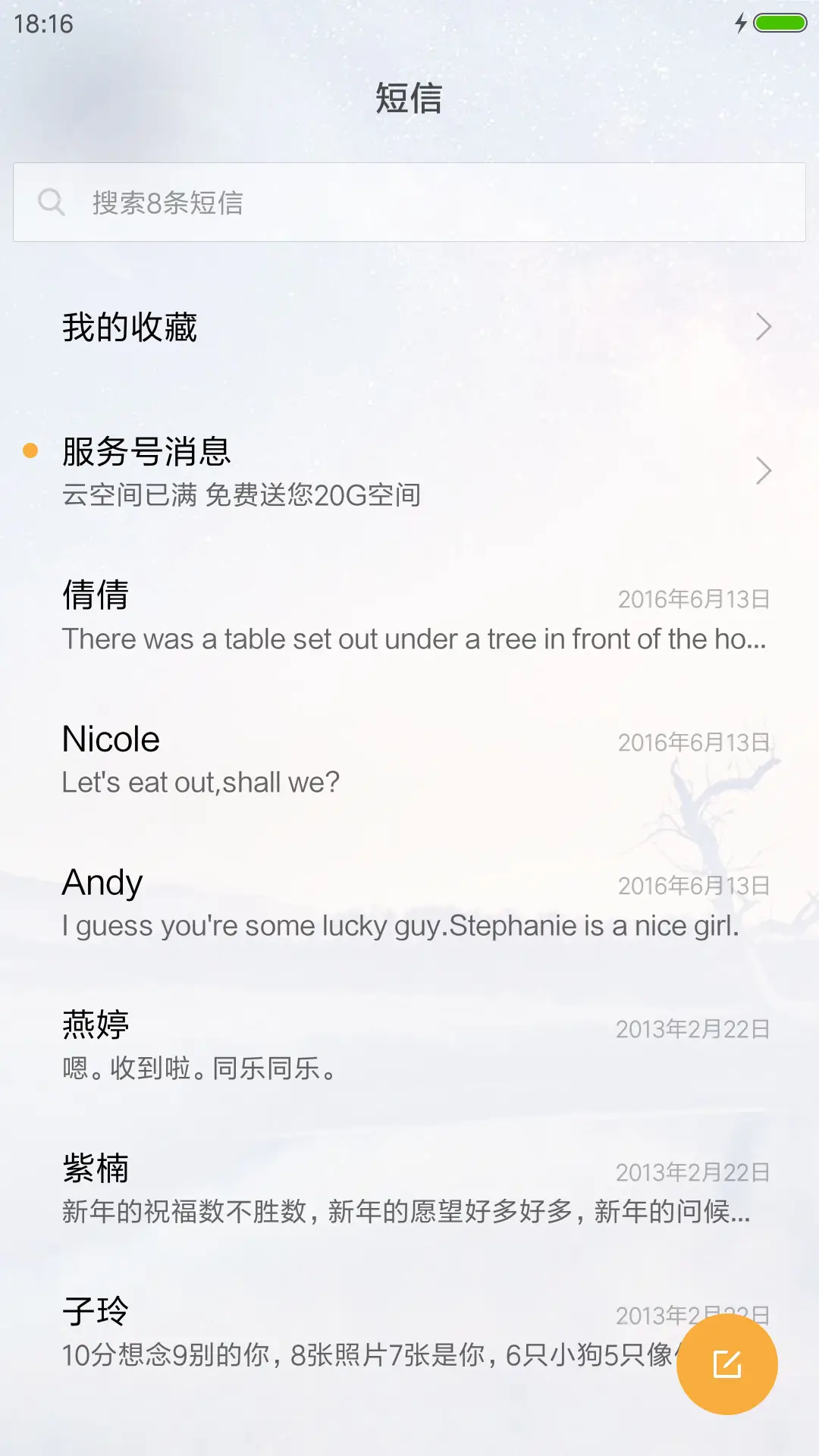This screenshot has height=1456, width=819.
Task: View the conversation with 燕婷
Action: (x=409, y=1046)
